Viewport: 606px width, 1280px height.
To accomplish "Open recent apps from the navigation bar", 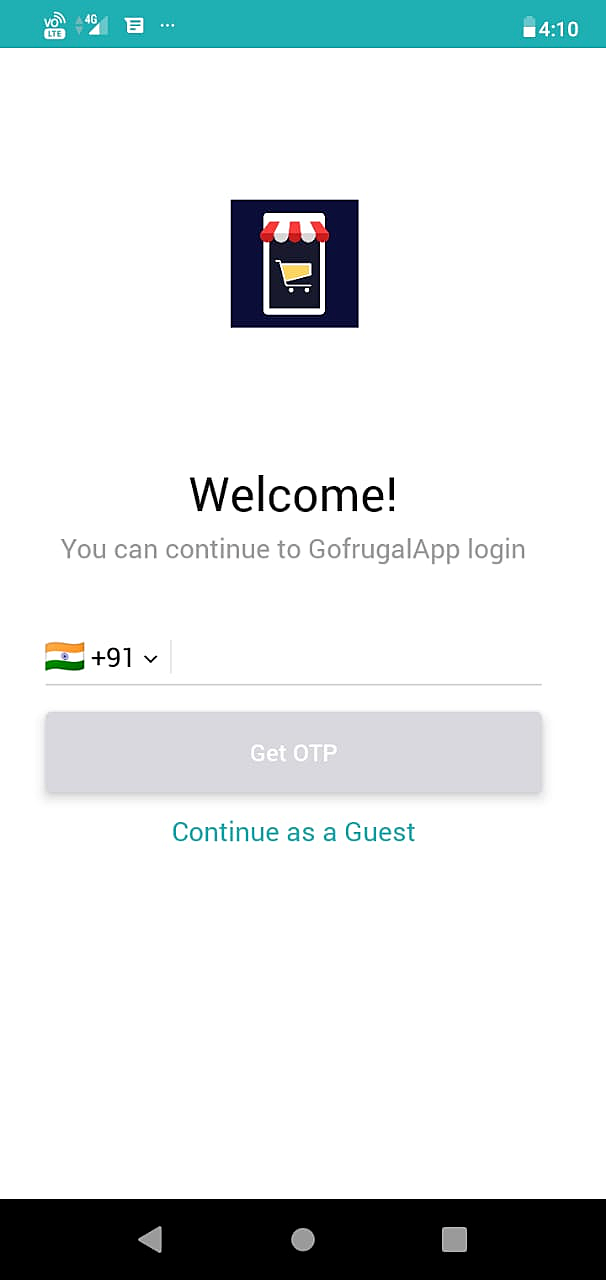I will tap(454, 1240).
